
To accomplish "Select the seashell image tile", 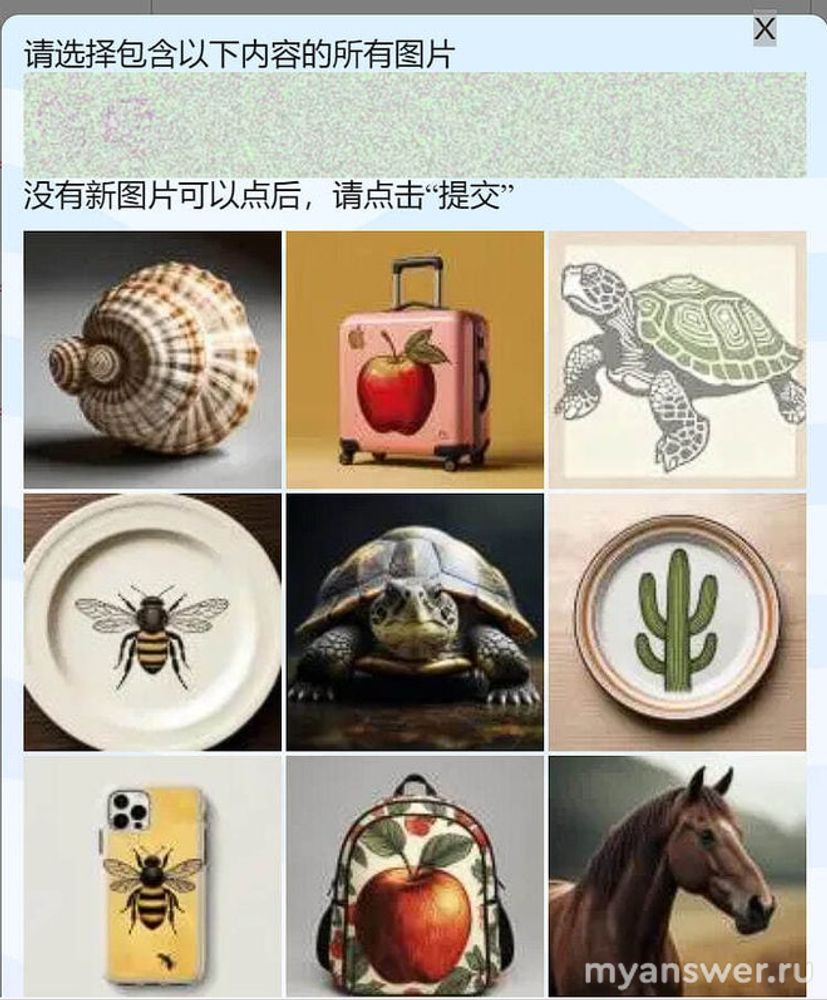I will pos(153,360).
